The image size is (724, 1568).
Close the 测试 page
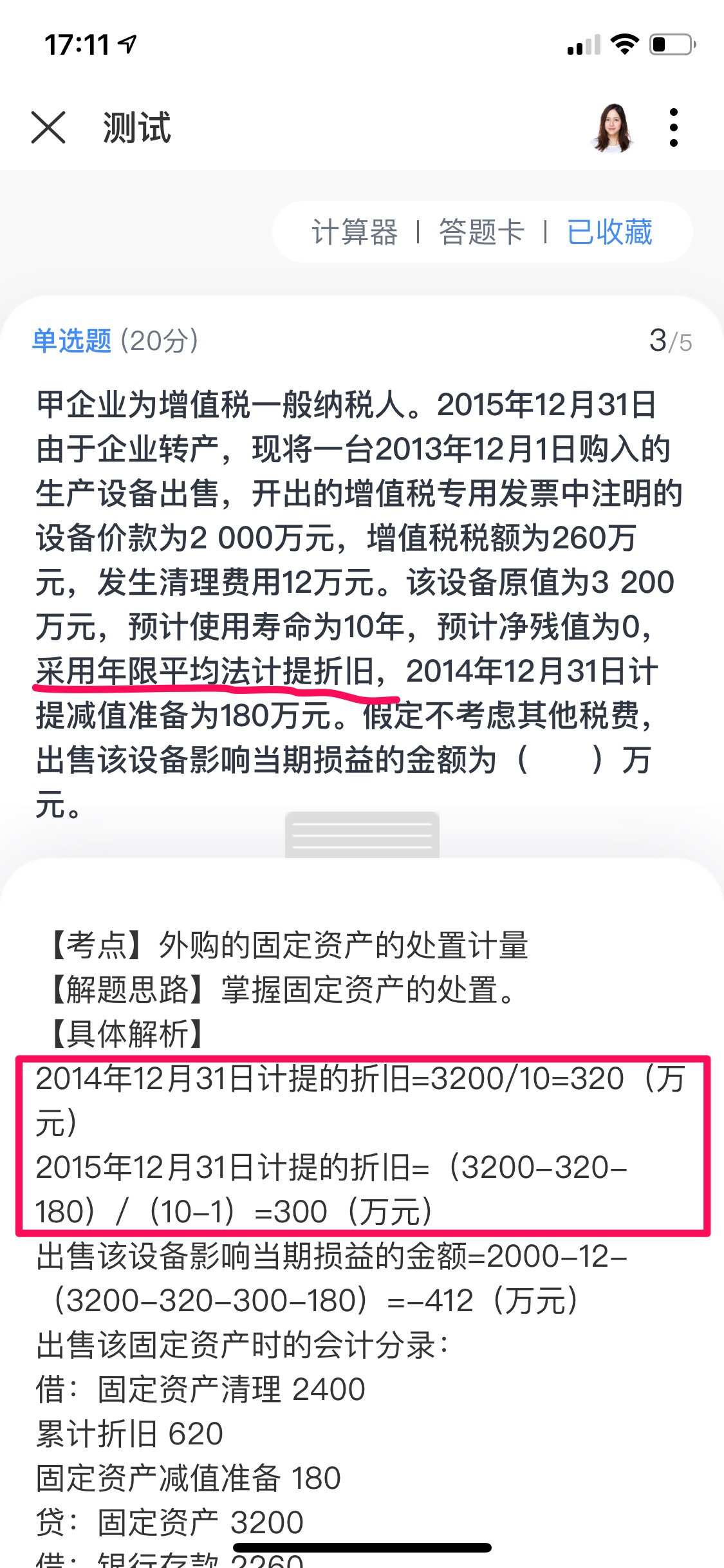coord(48,127)
